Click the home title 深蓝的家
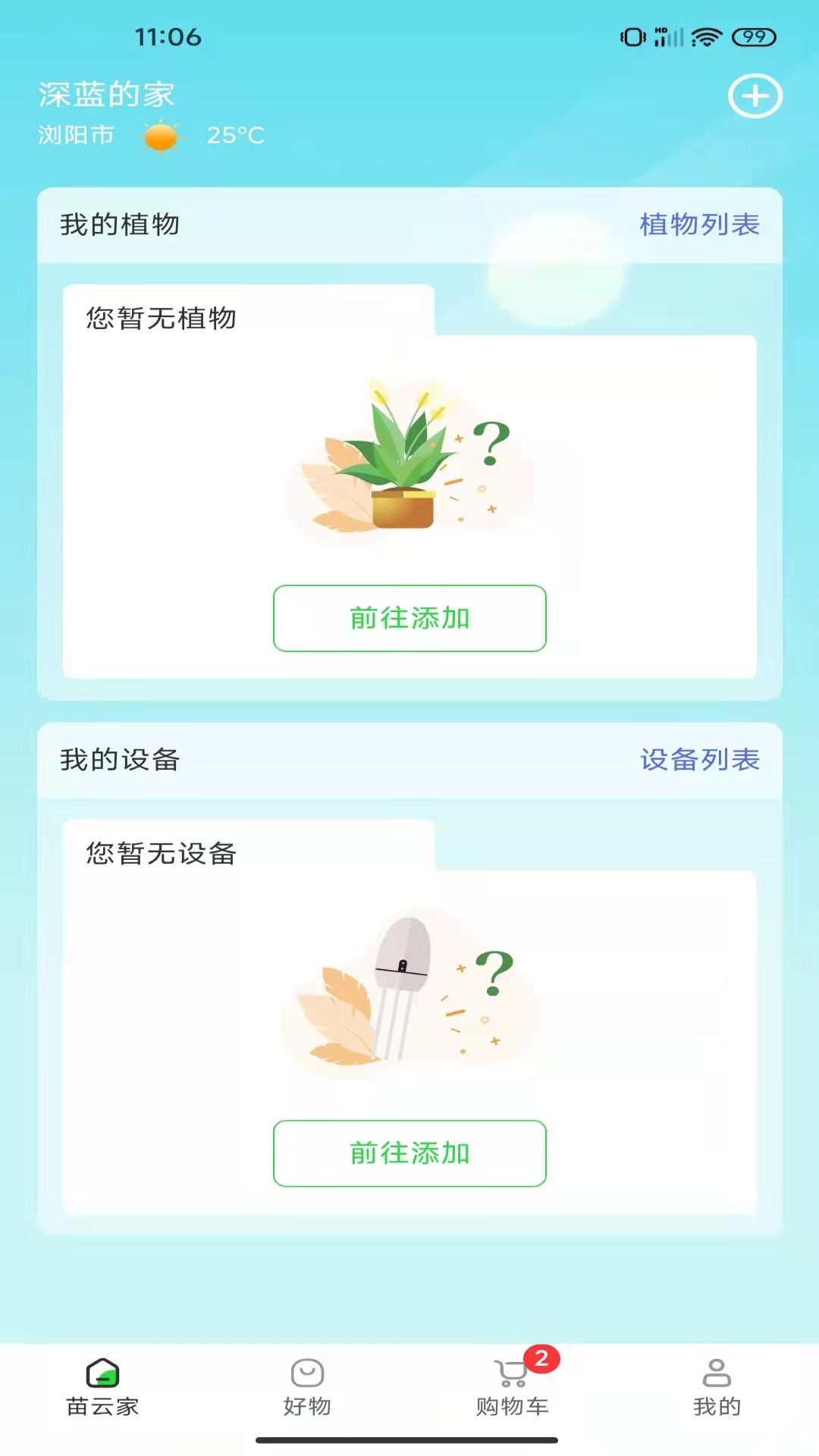The height and width of the screenshot is (1456, 819). click(105, 93)
